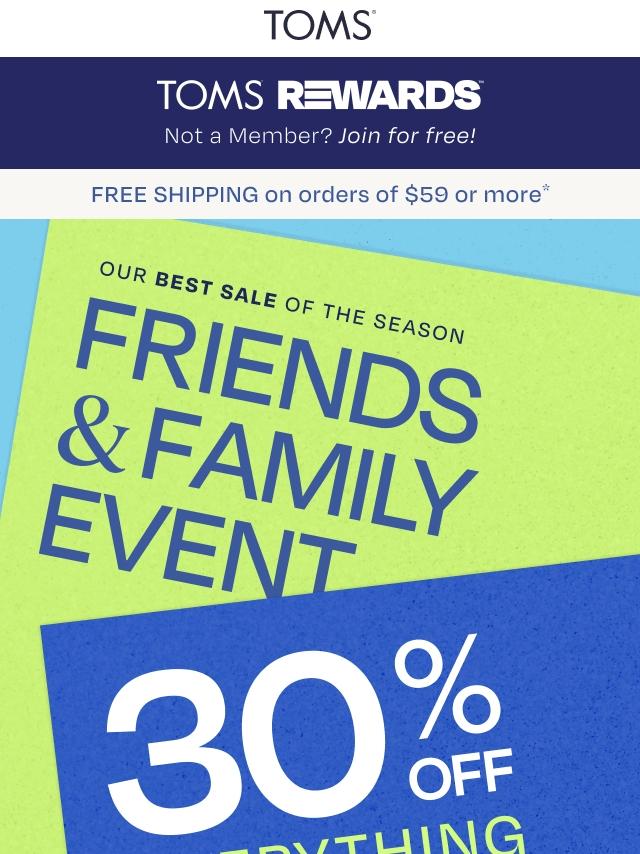The width and height of the screenshot is (640, 854).
Task: Open the free shipping offer banner
Action: (x=320, y=194)
